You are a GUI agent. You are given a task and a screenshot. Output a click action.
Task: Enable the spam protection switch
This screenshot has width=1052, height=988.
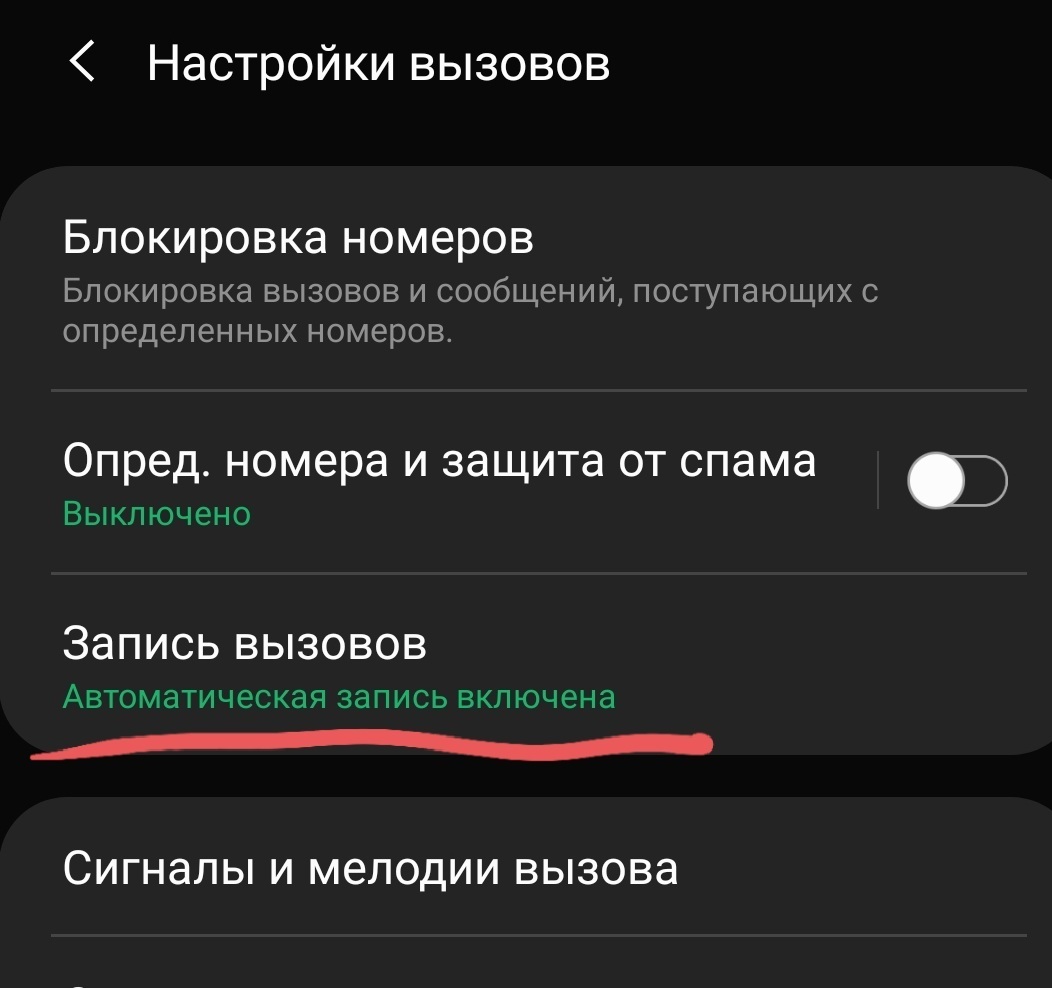pos(956,483)
